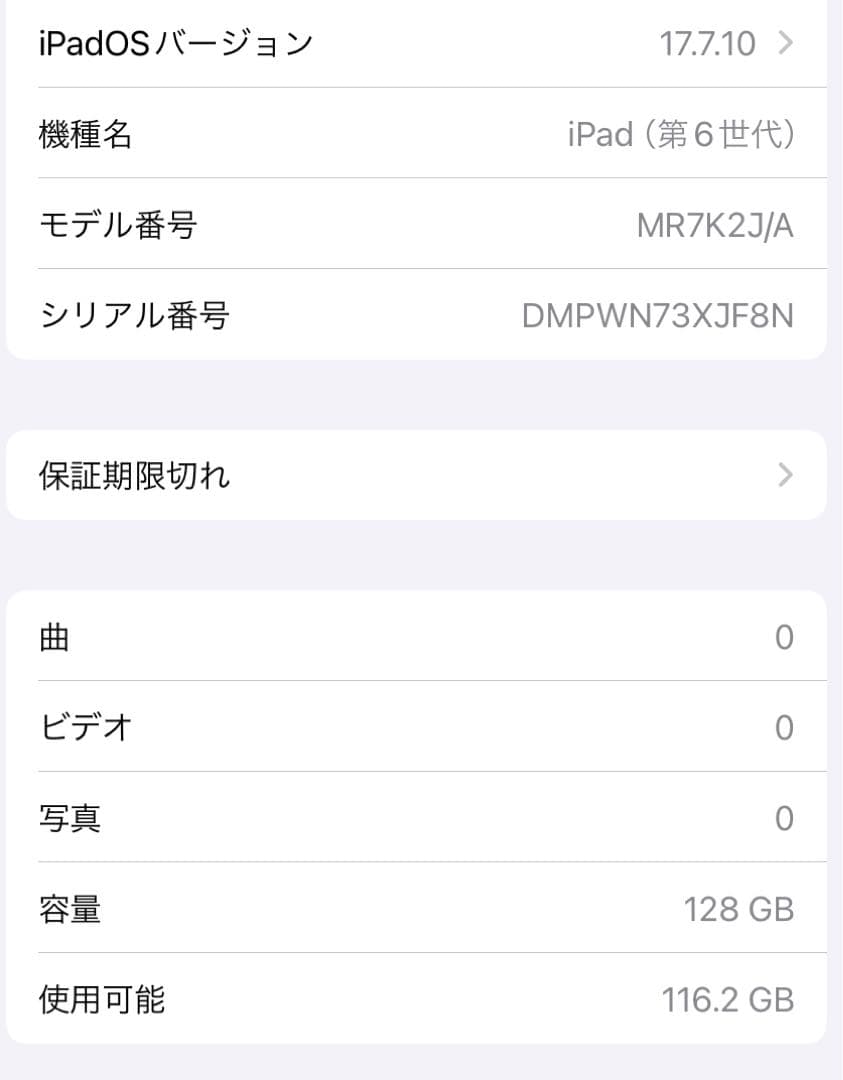The image size is (843, 1080).
Task: Tap the 128 GB capacity value
Action: (738, 908)
